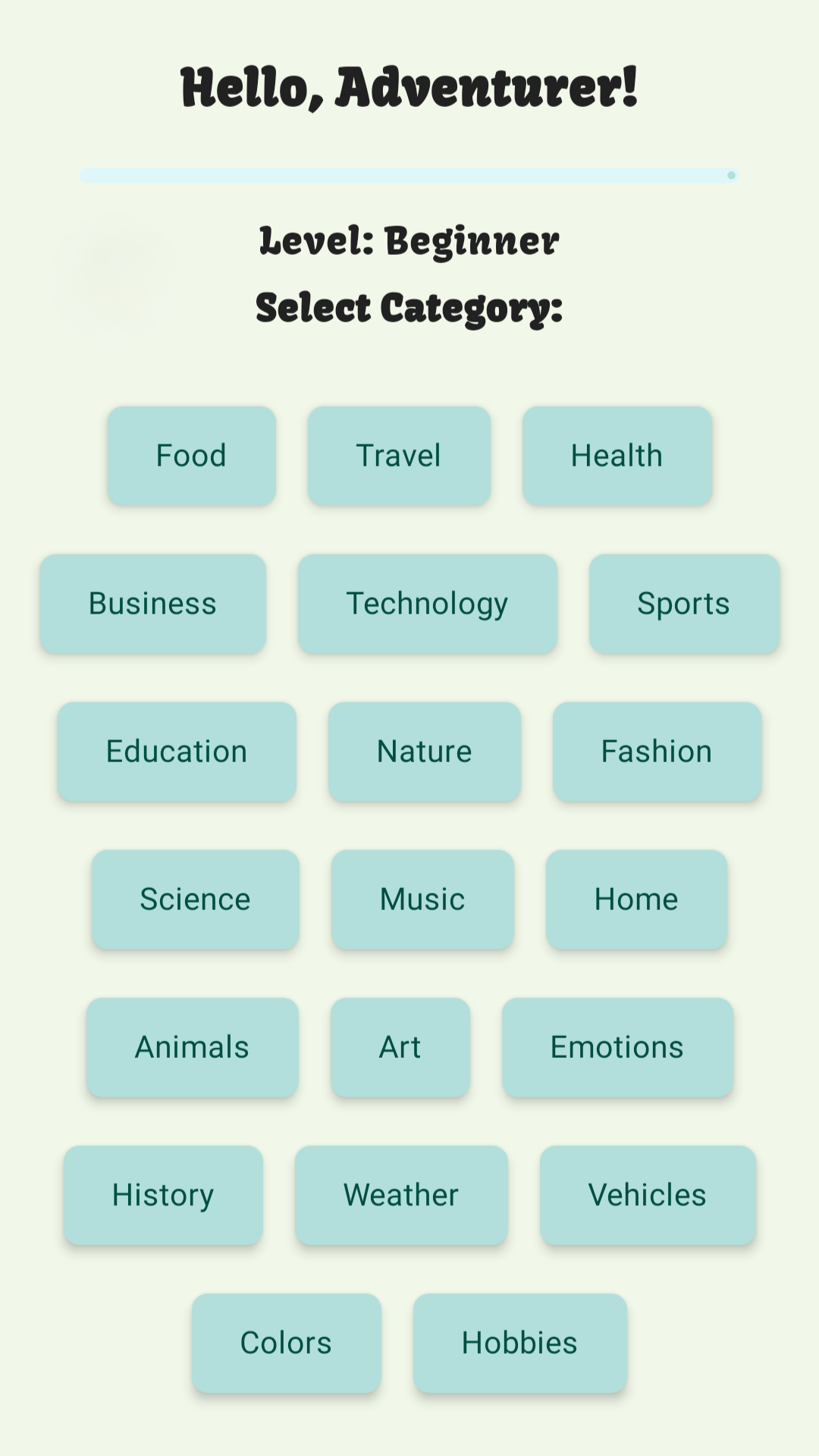This screenshot has height=1456, width=819.
Task: Choose the Nature category
Action: (425, 752)
